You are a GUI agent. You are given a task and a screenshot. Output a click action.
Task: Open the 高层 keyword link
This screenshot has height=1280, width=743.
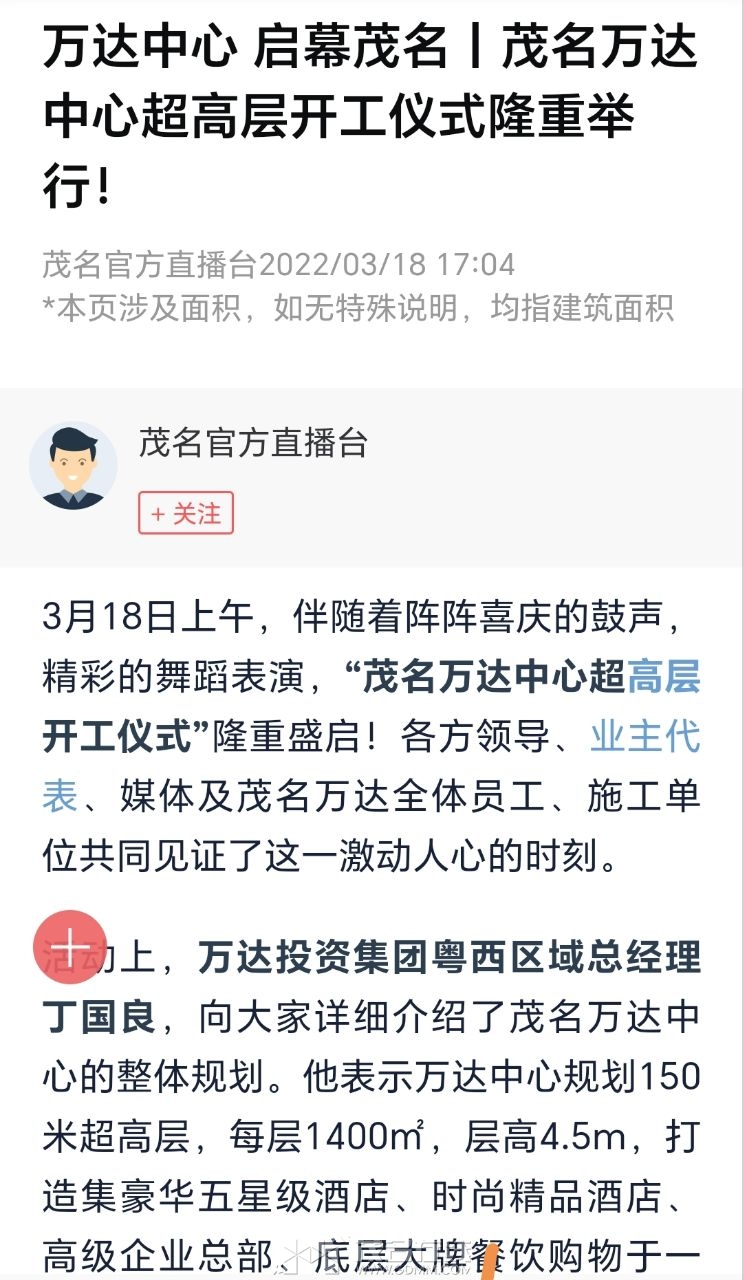tap(663, 678)
